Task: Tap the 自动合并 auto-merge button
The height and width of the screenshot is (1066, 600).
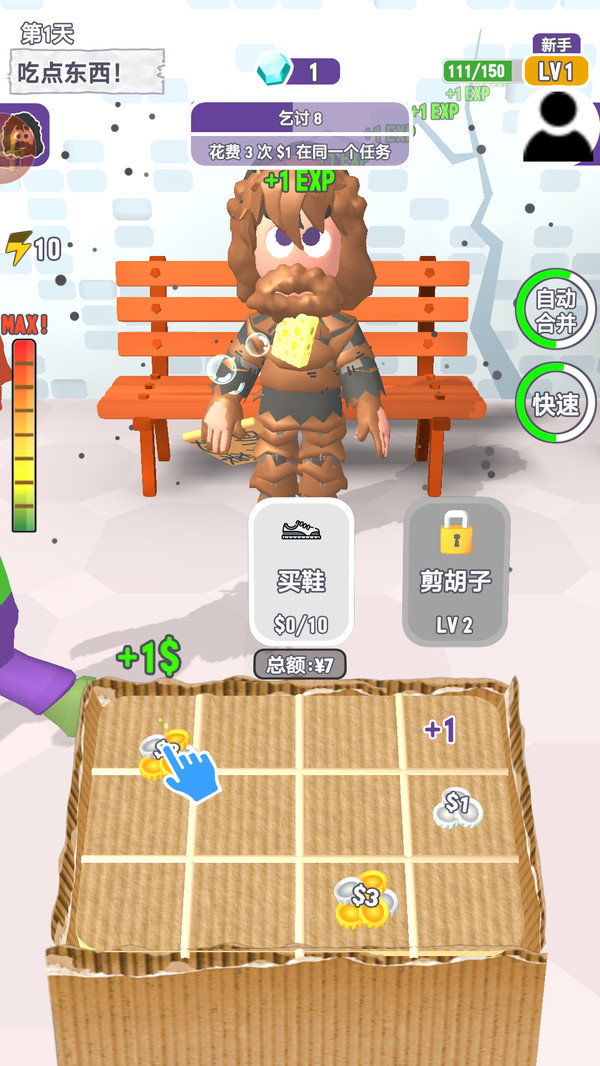Action: [x=556, y=309]
